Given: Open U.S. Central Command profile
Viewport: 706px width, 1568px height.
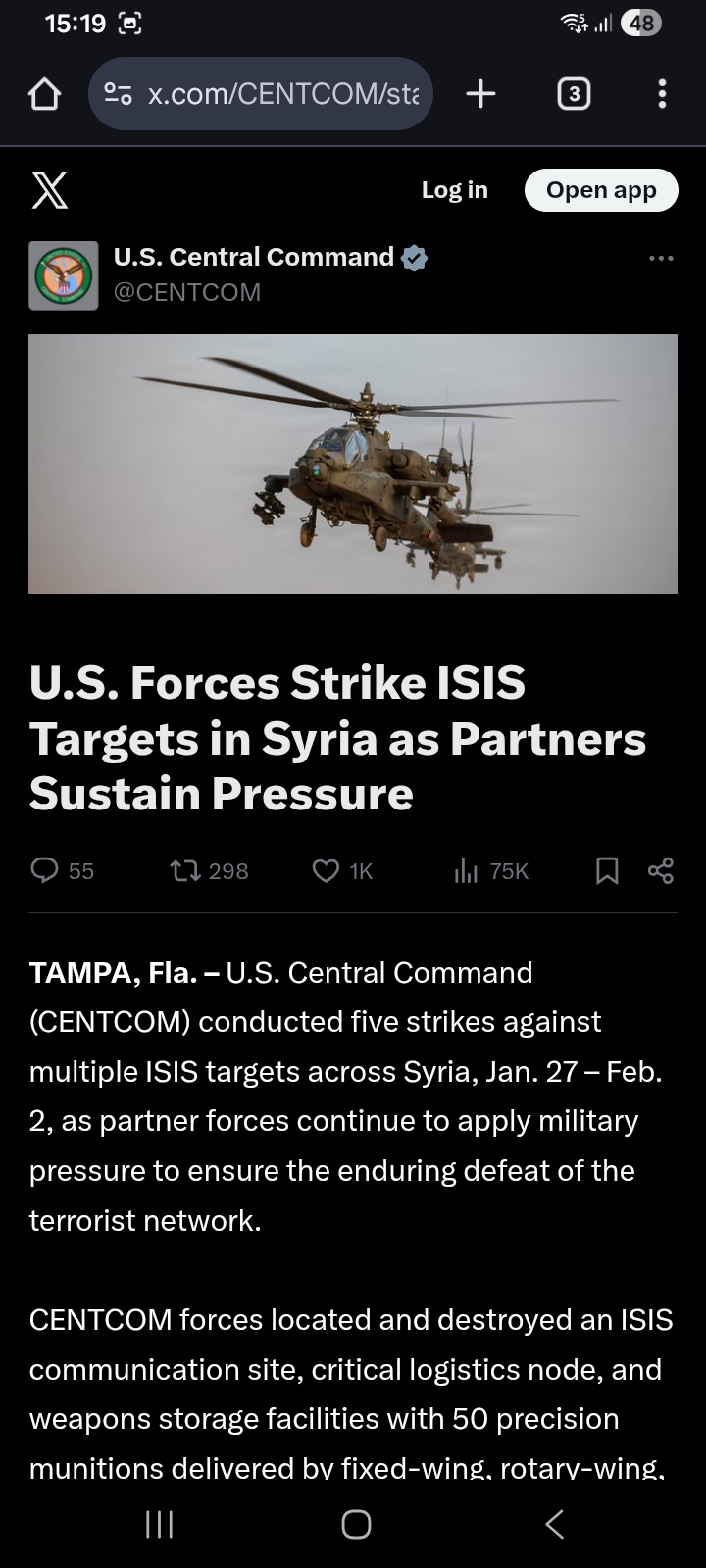Looking at the screenshot, I should click(x=254, y=258).
